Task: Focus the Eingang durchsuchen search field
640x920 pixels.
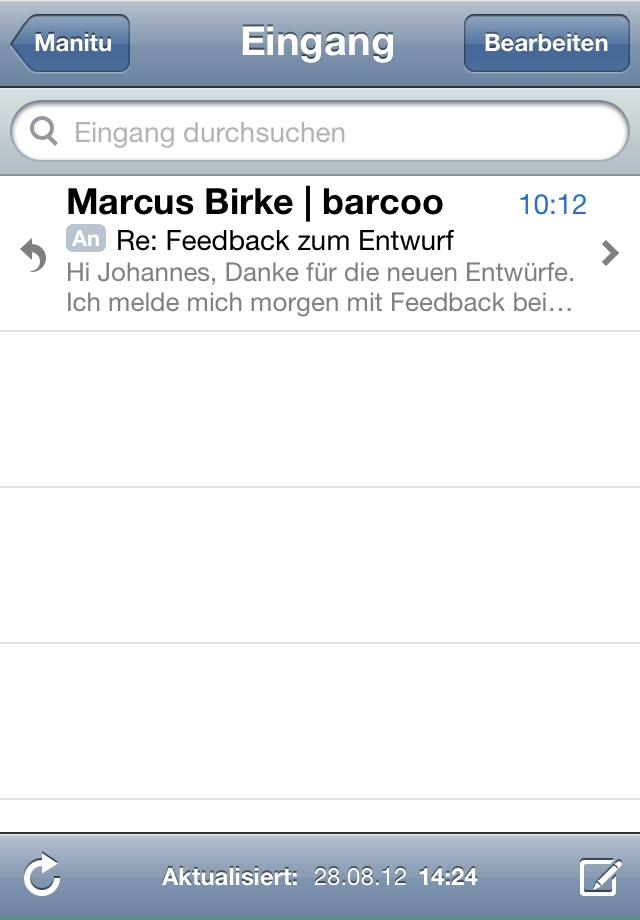Action: coord(320,132)
